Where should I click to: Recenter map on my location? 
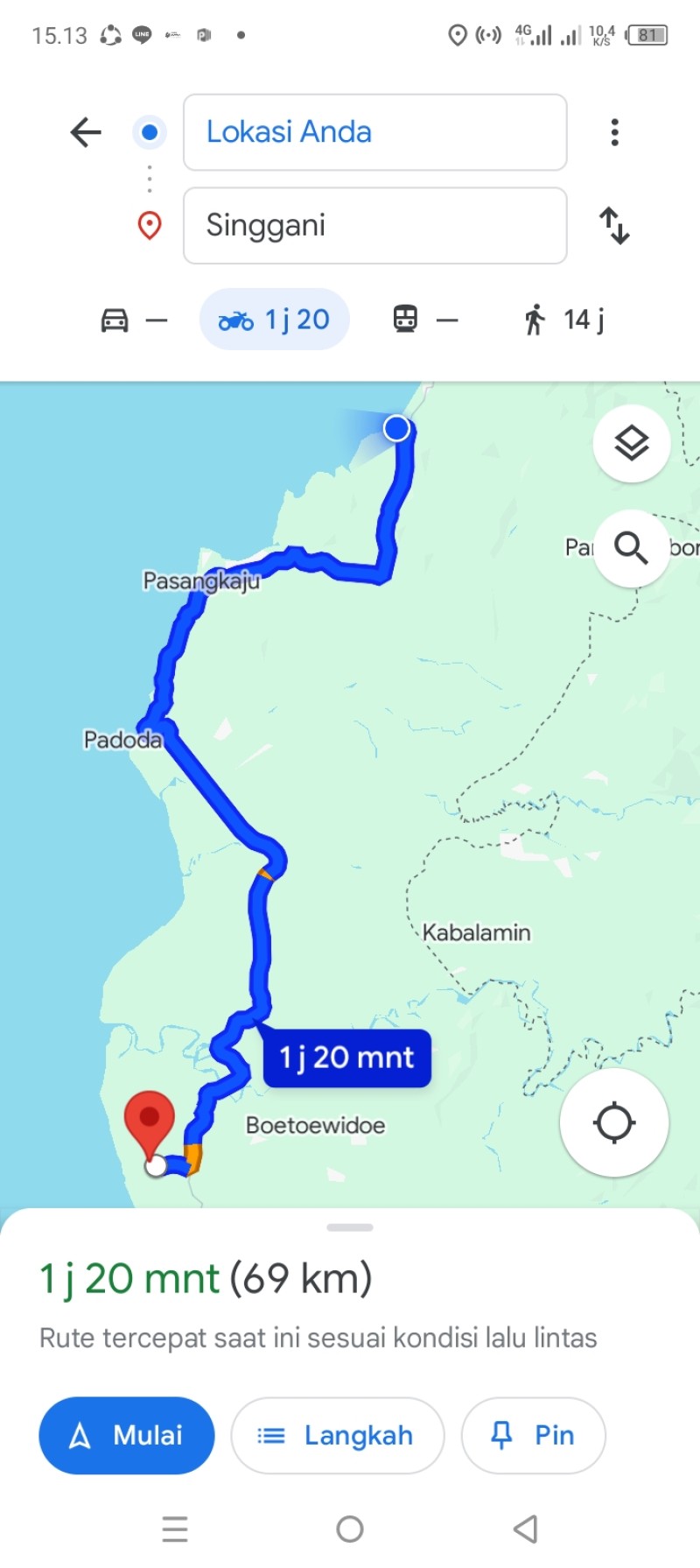[x=614, y=1122]
